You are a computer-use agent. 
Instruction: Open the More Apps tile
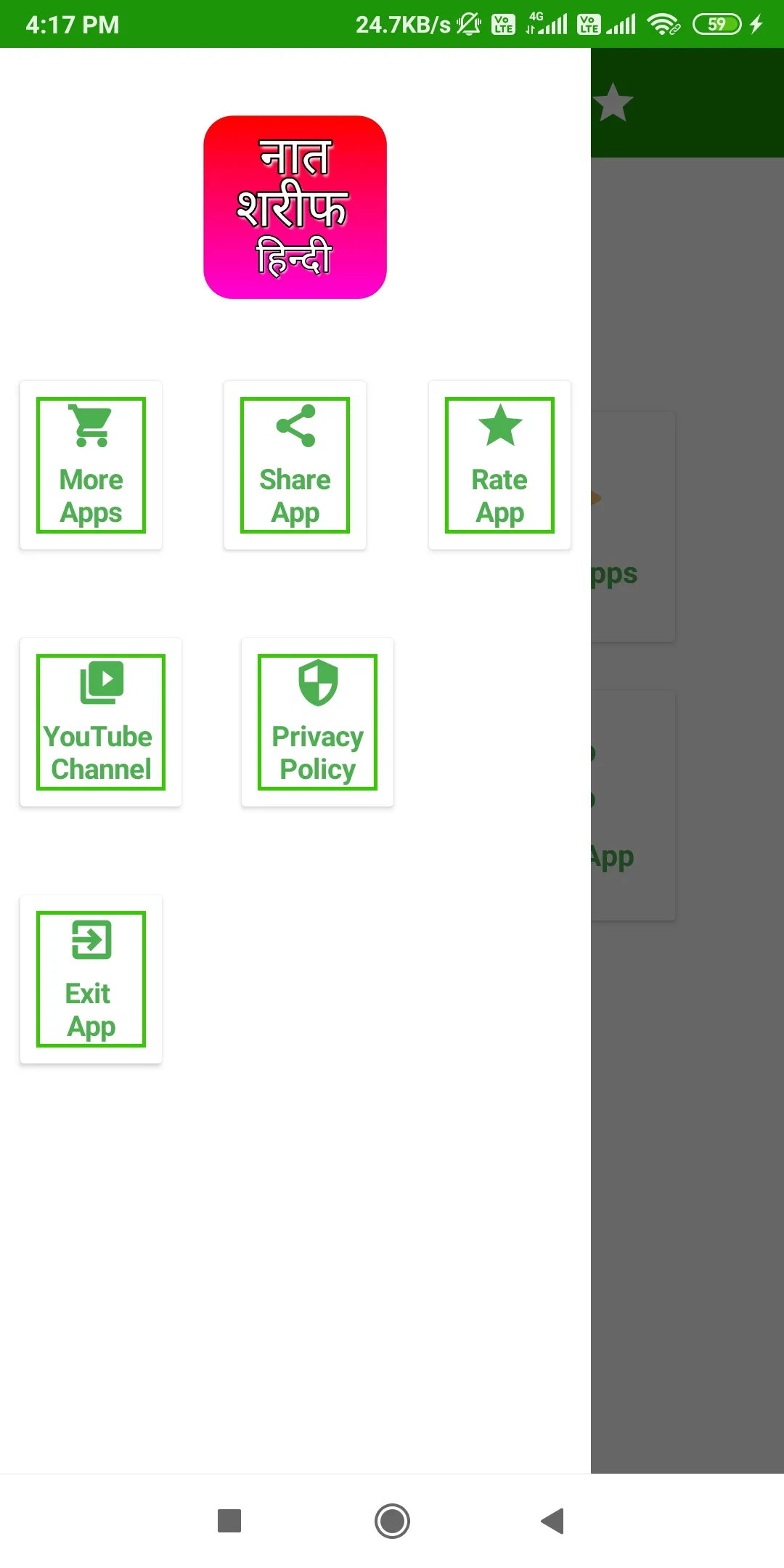[91, 465]
